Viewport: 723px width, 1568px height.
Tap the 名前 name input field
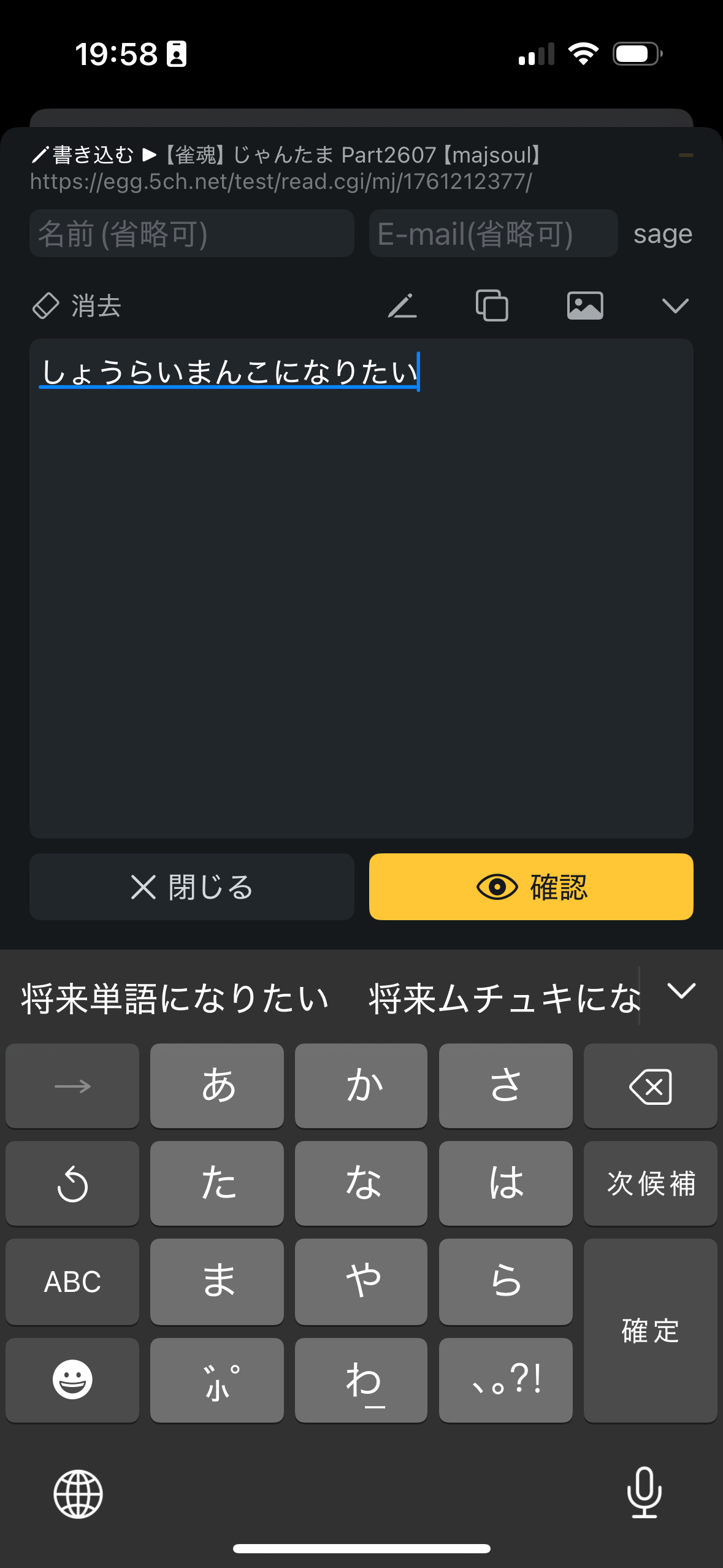191,234
